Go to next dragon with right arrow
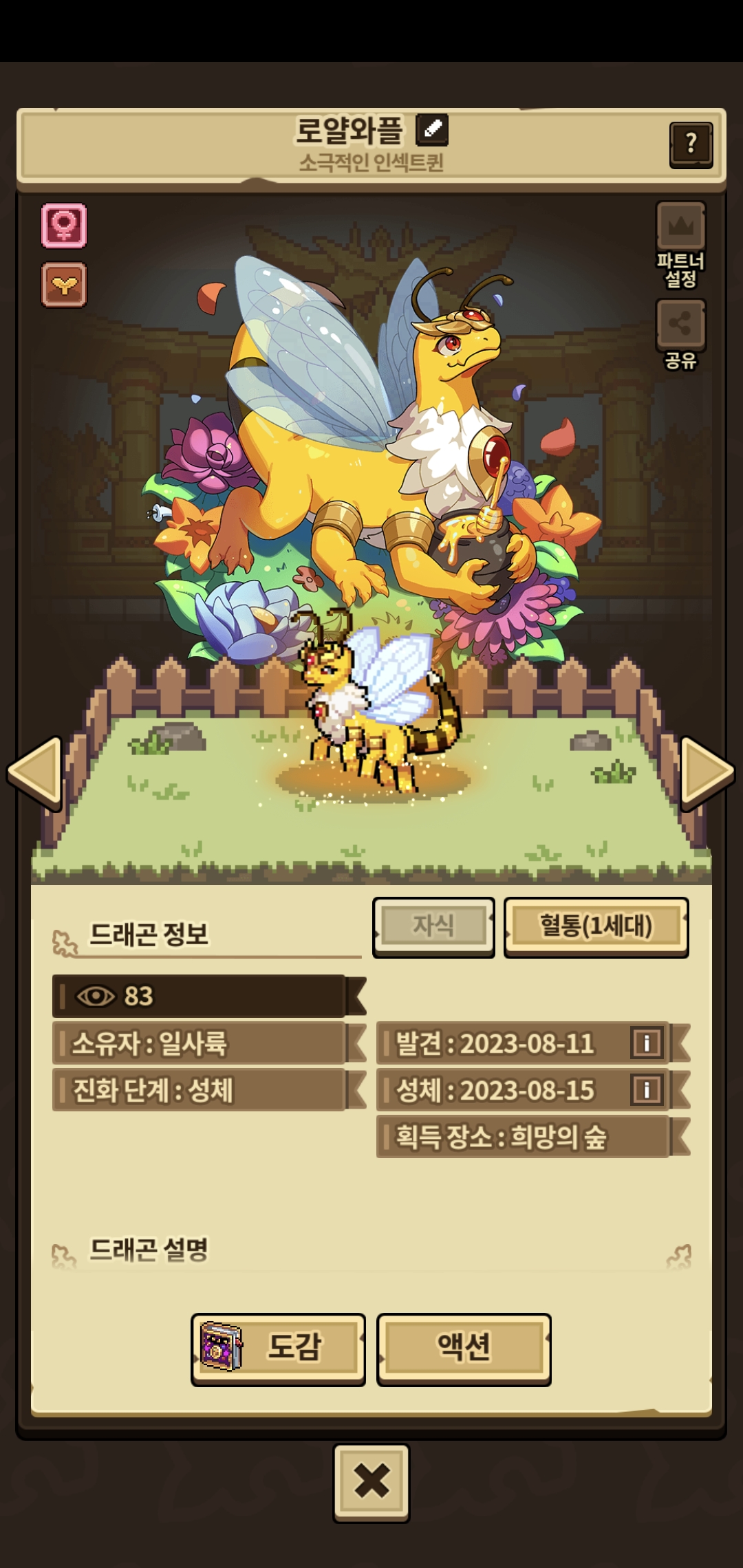The width and height of the screenshot is (743, 1568). 707,773
